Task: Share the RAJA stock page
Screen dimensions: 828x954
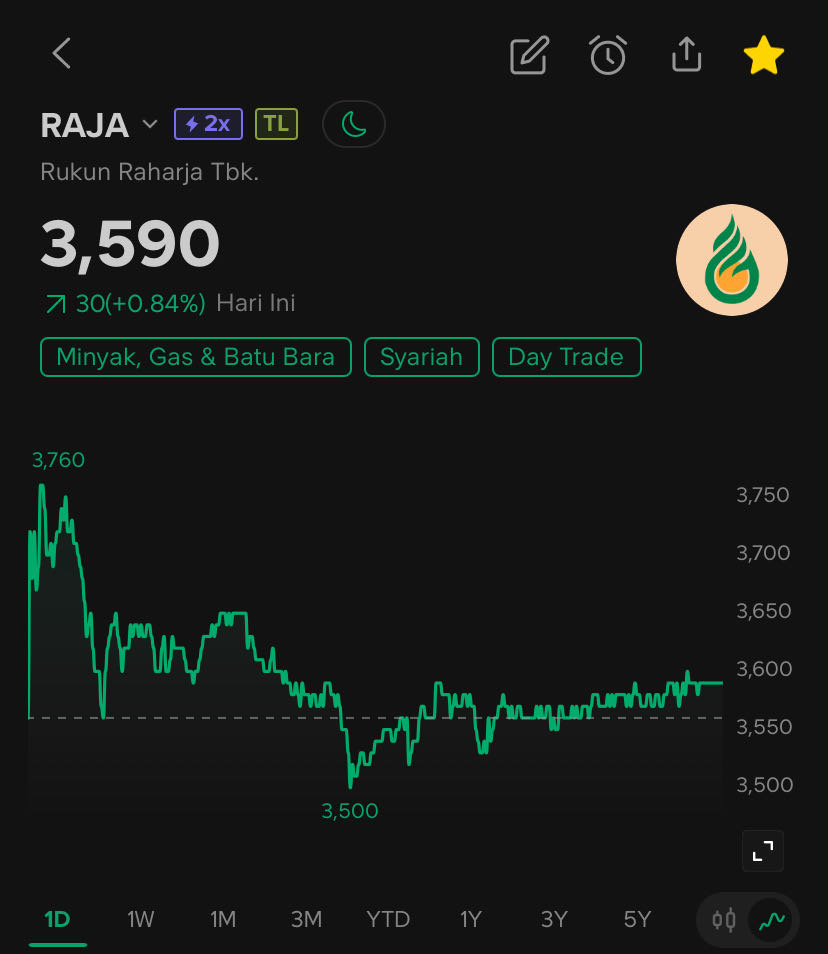Action: 686,56
